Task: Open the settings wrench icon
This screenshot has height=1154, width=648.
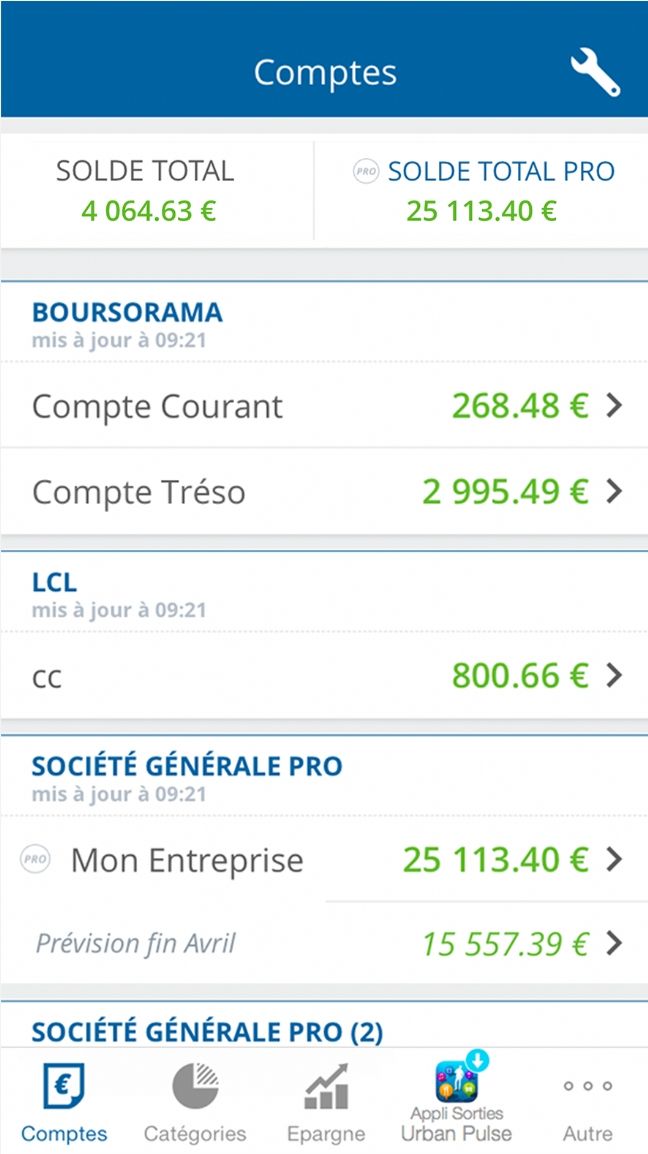Action: tap(595, 72)
